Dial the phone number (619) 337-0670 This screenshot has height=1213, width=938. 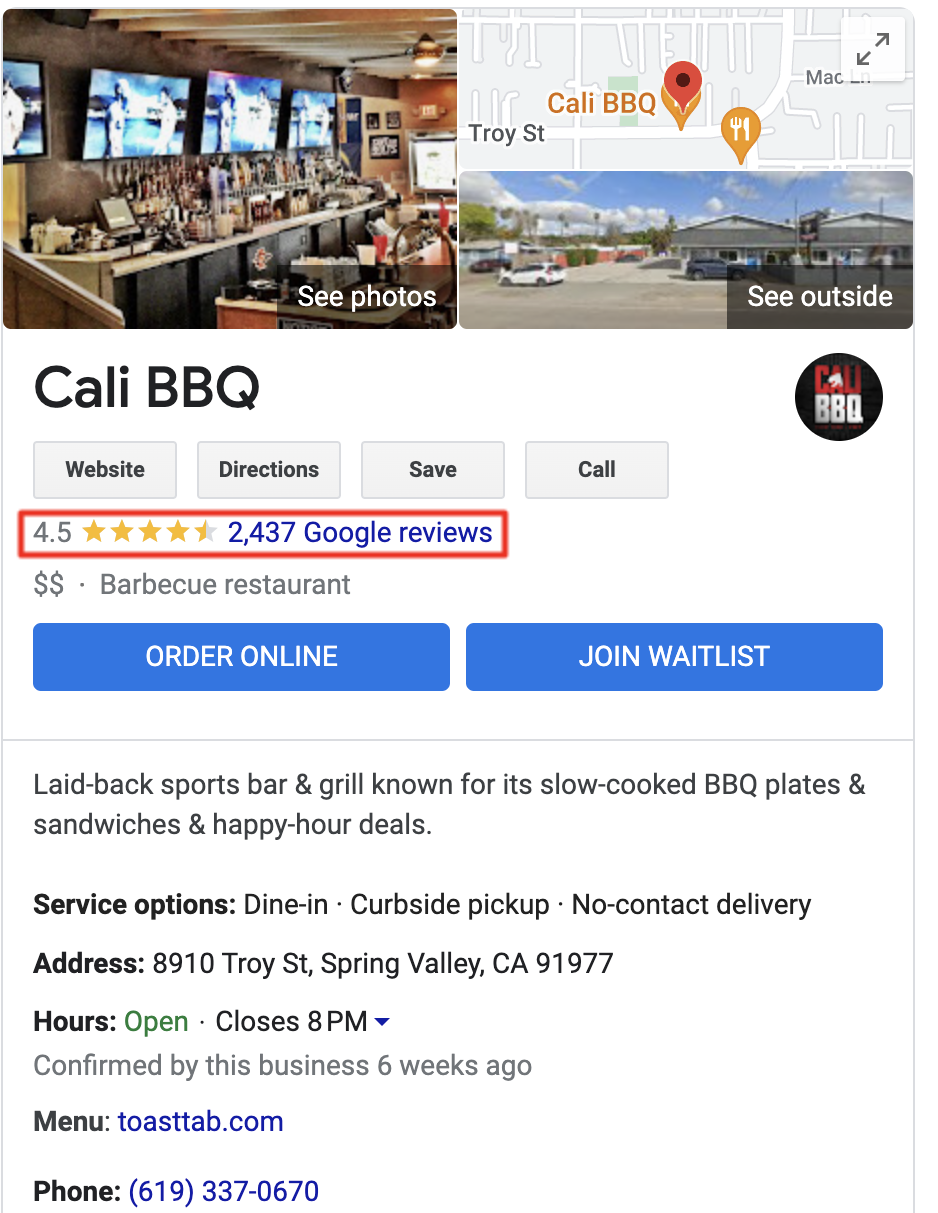(224, 1191)
